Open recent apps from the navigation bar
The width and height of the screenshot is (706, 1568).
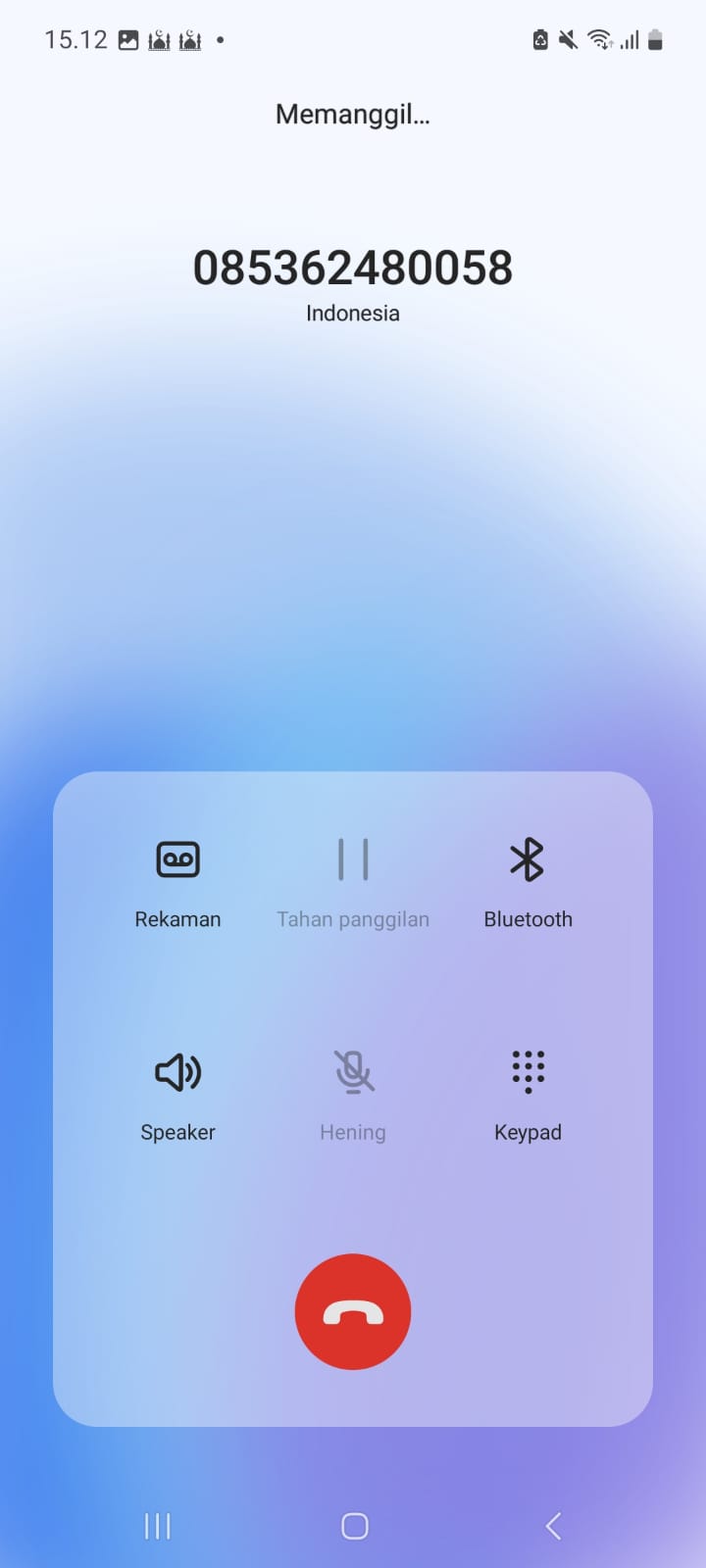click(157, 1526)
